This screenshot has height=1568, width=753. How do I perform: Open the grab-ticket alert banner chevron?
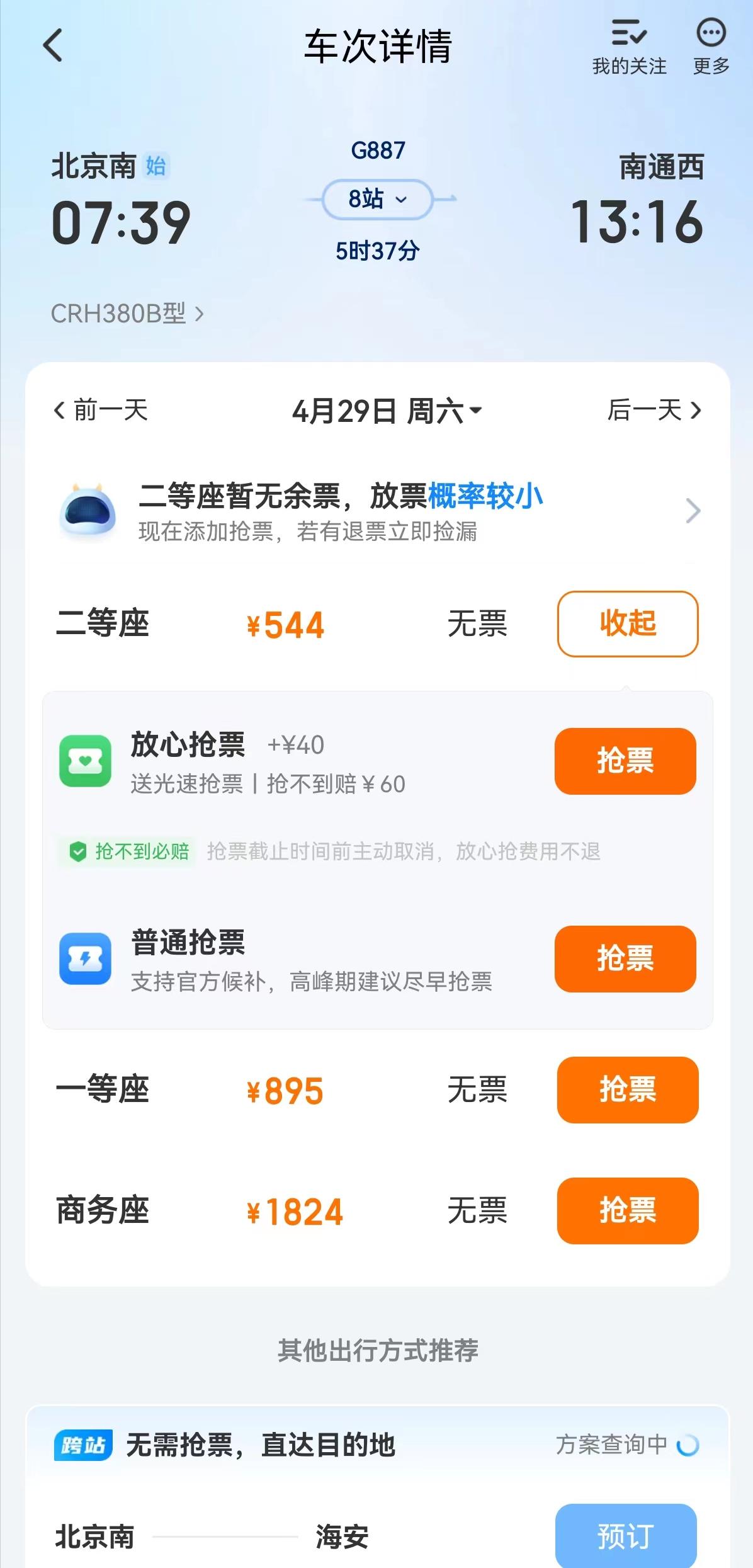tap(694, 511)
